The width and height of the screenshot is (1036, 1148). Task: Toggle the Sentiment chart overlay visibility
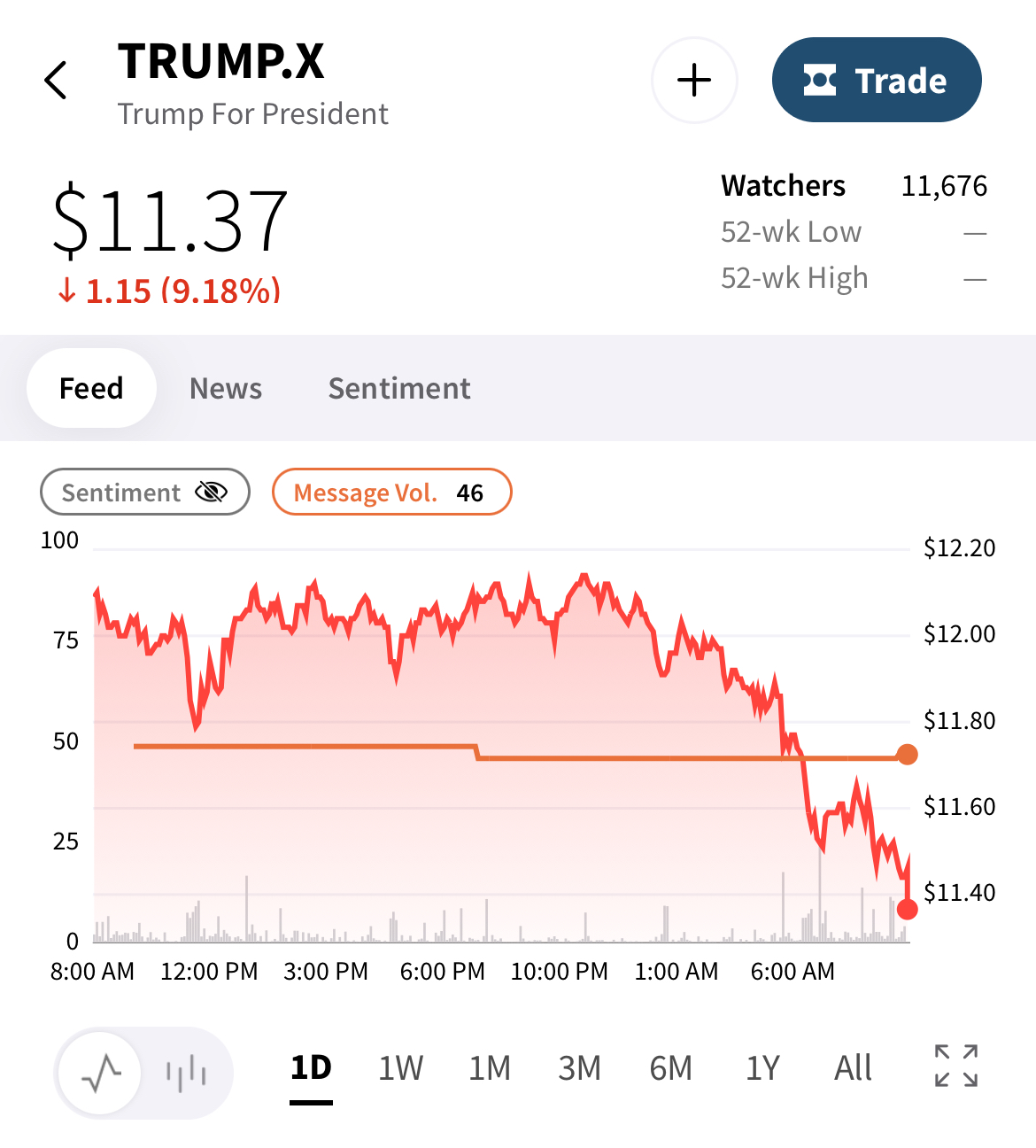(145, 492)
